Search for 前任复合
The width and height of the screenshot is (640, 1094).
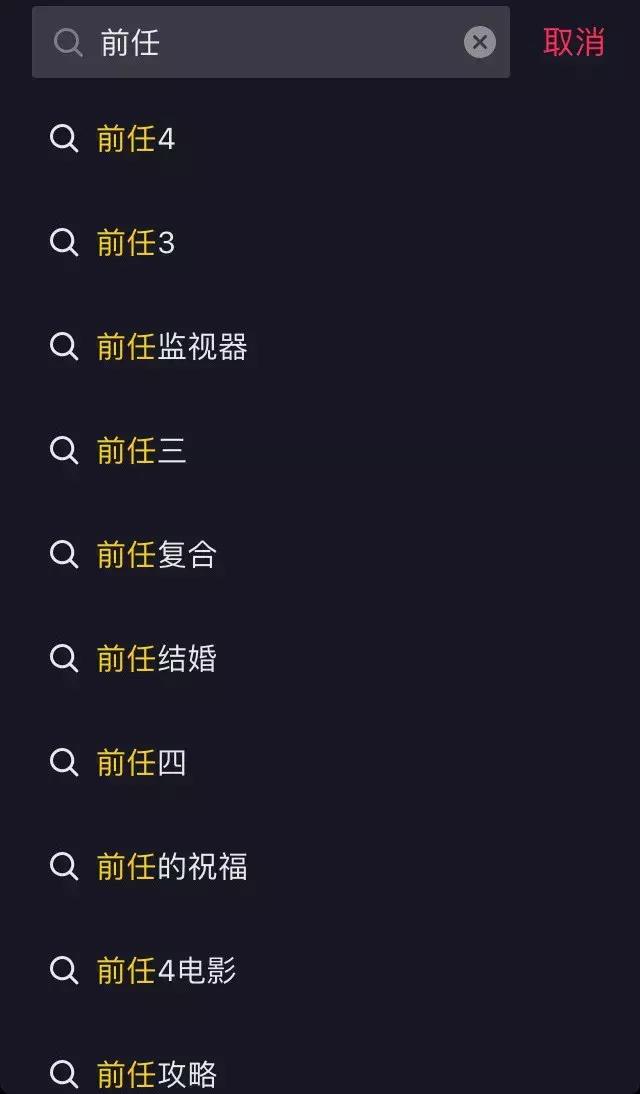(320, 555)
